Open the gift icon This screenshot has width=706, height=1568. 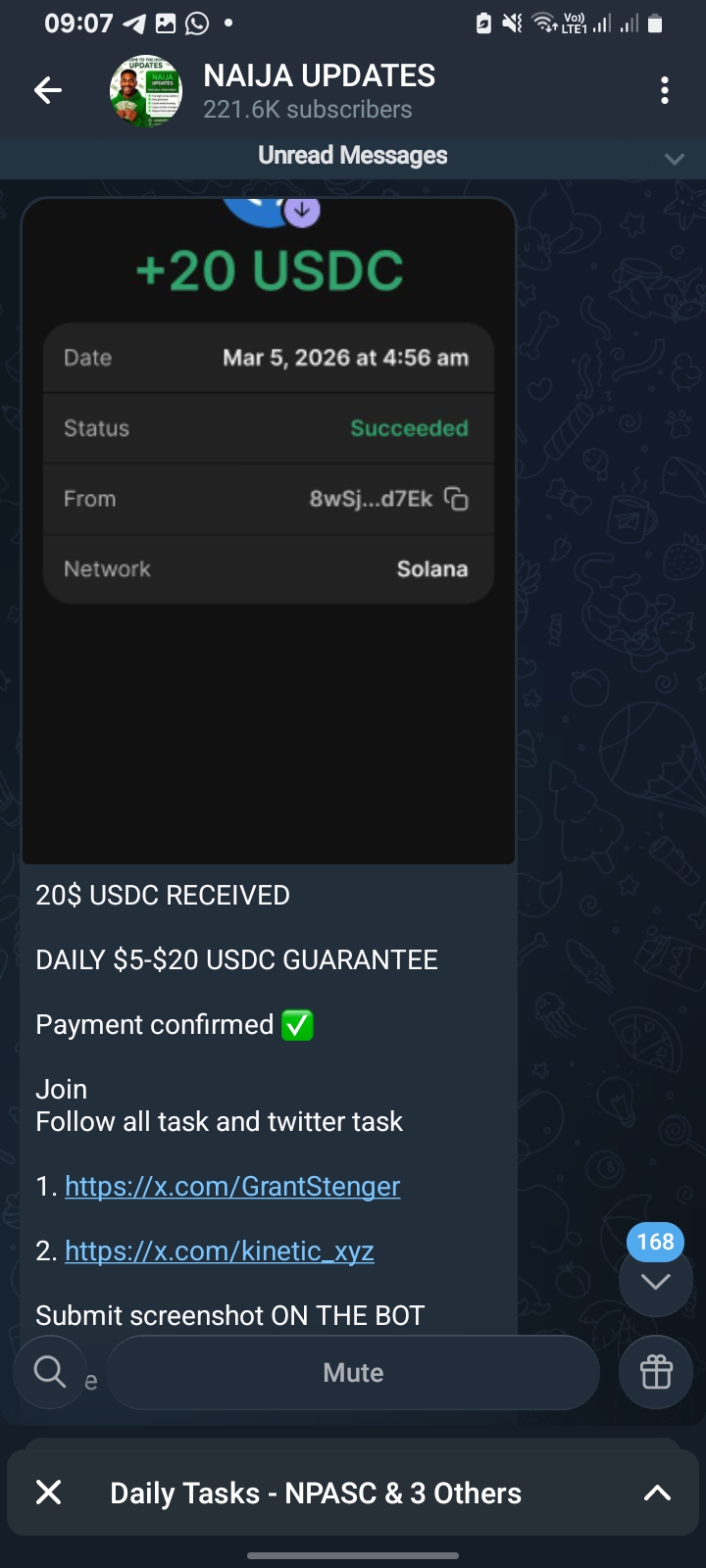point(656,1372)
